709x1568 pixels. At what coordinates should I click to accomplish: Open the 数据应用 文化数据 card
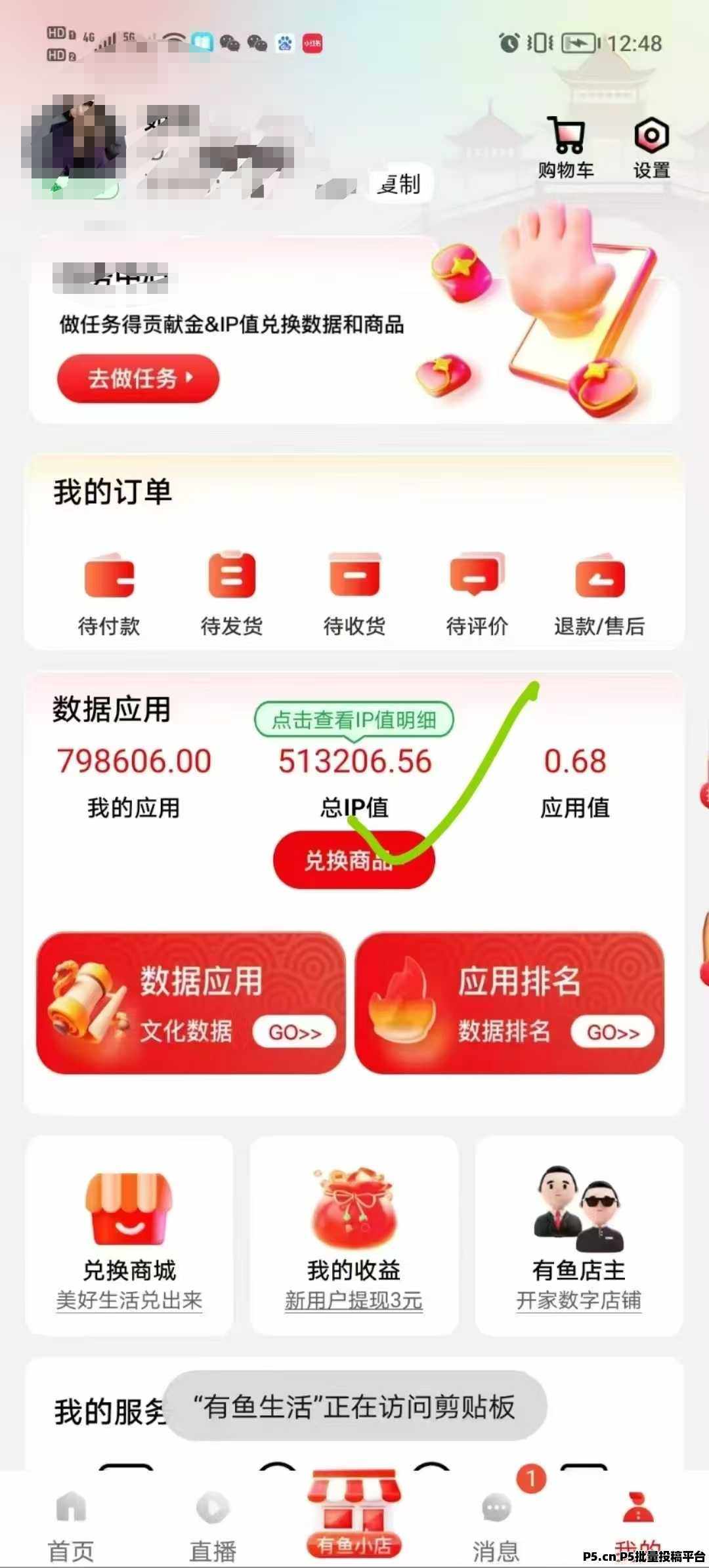[x=191, y=1002]
